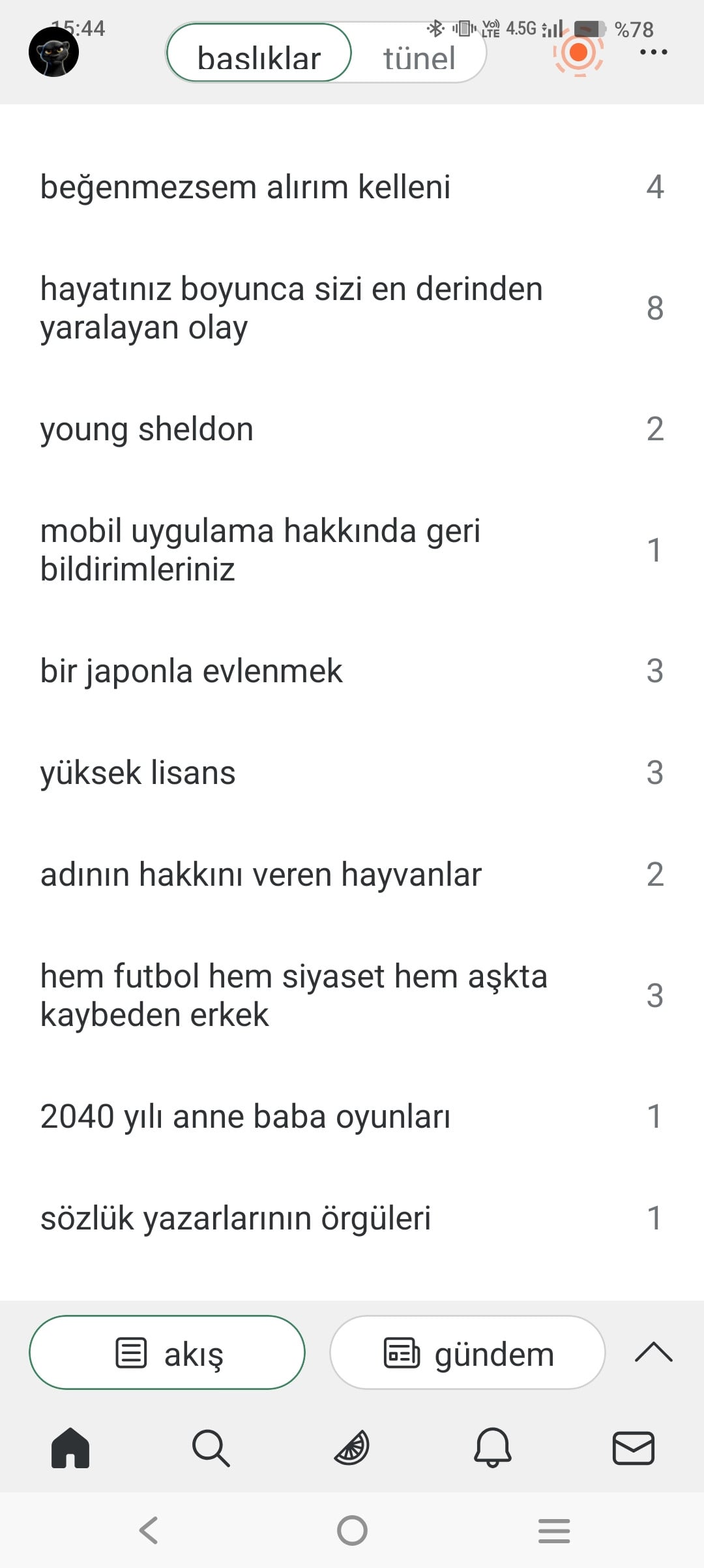
Task: Select the başlıklar tab
Action: pyautogui.click(x=259, y=57)
